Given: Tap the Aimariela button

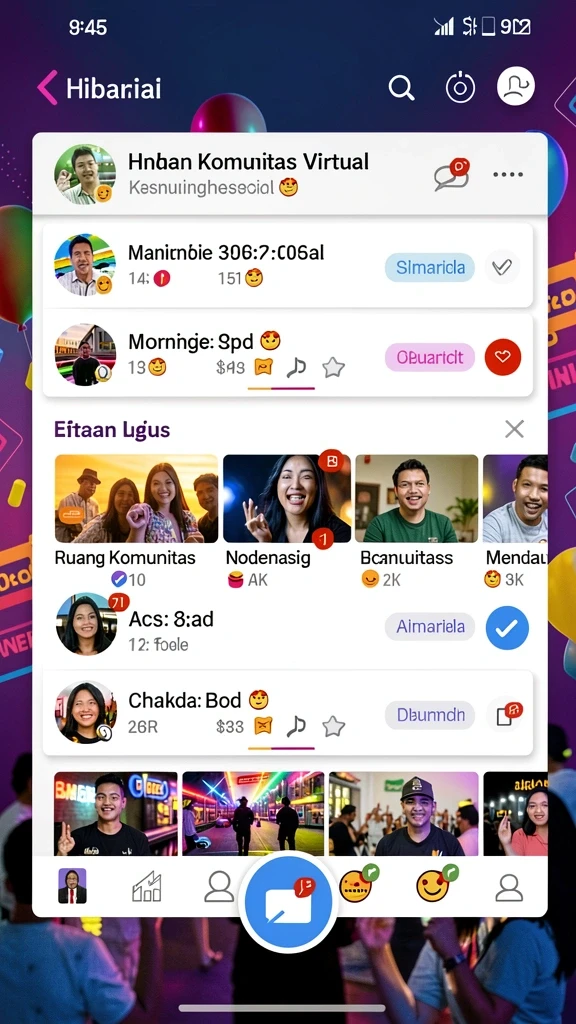Looking at the screenshot, I should tap(430, 627).
